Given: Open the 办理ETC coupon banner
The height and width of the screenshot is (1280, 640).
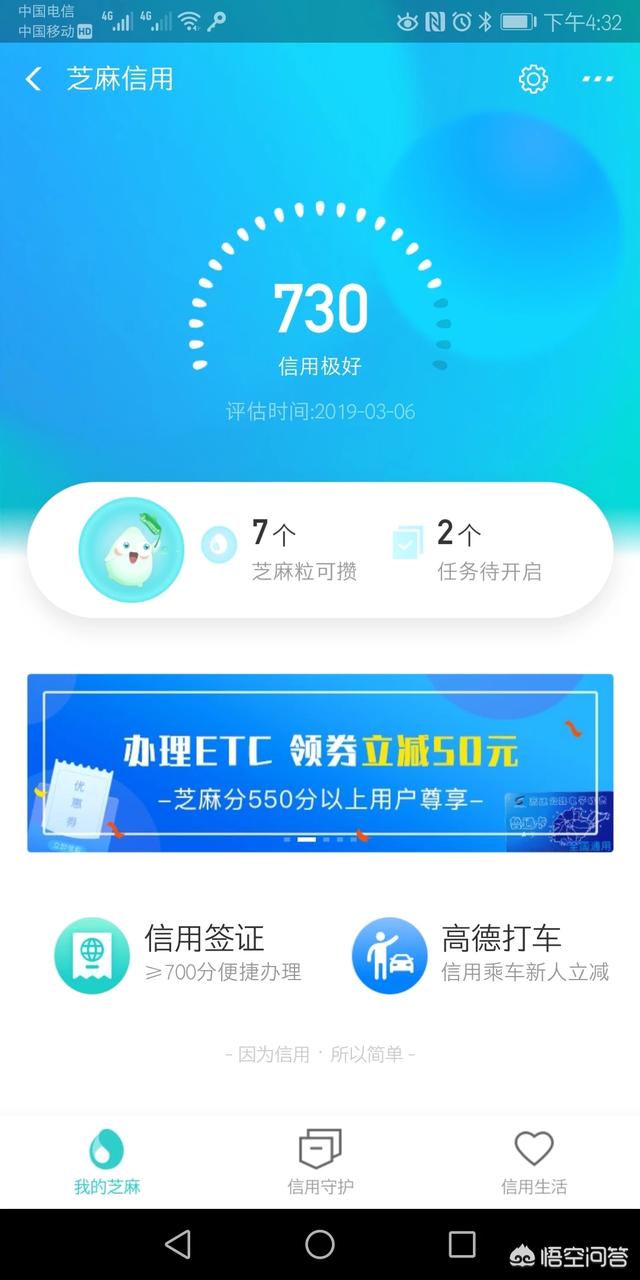Looking at the screenshot, I should [x=320, y=763].
